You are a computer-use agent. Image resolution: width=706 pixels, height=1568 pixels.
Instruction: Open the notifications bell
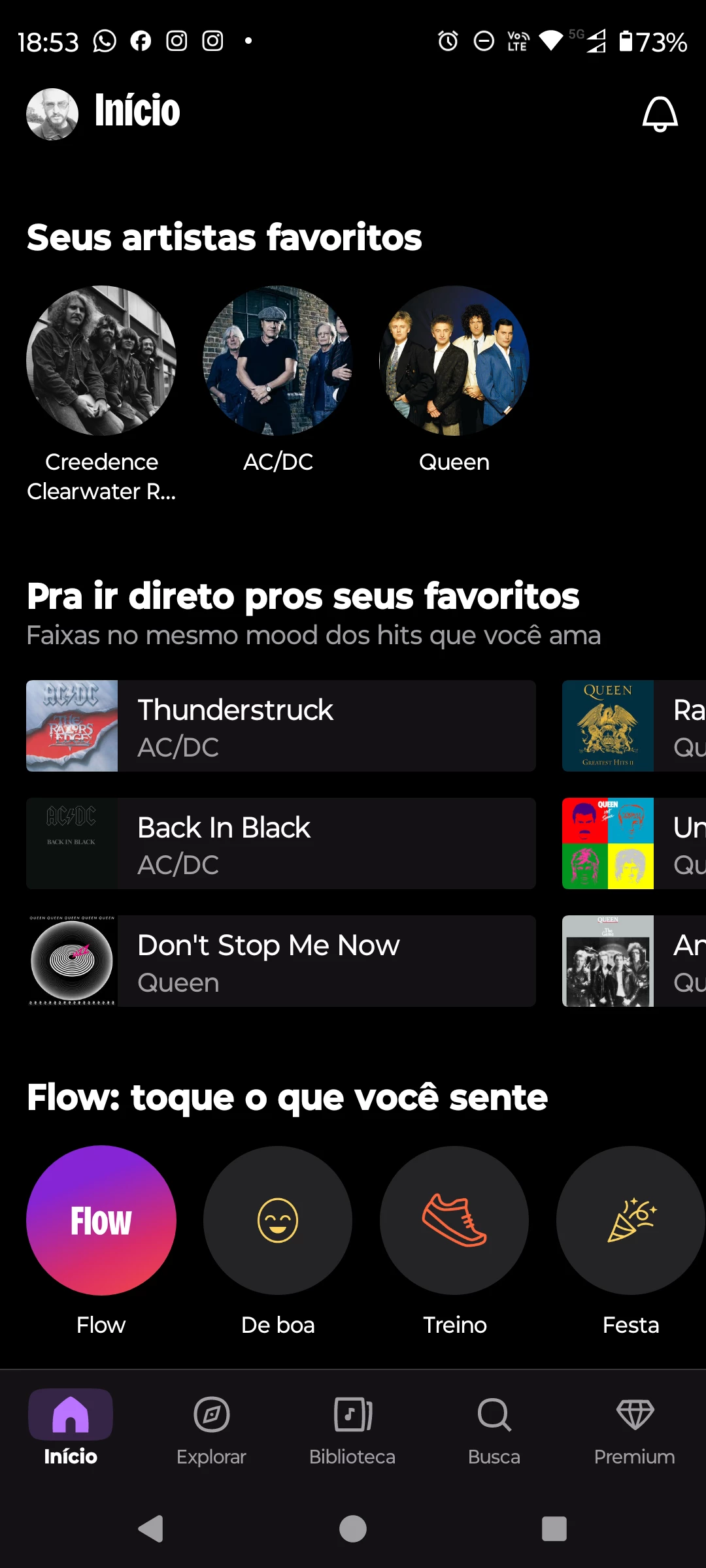pos(660,114)
